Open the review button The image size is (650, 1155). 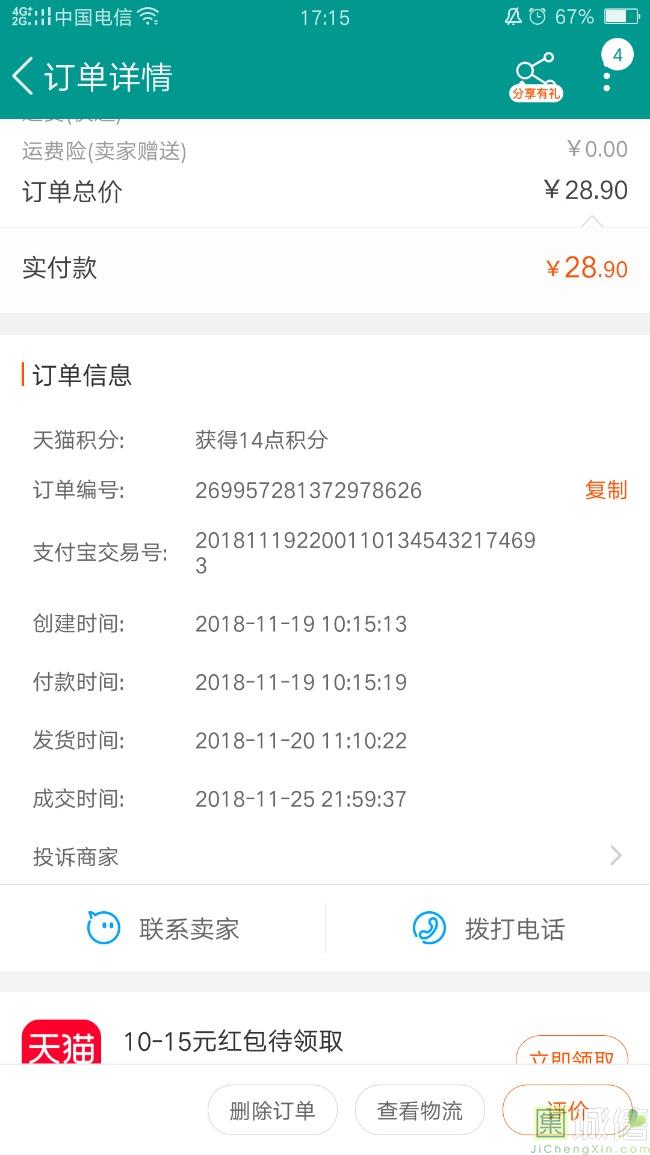pos(567,1110)
